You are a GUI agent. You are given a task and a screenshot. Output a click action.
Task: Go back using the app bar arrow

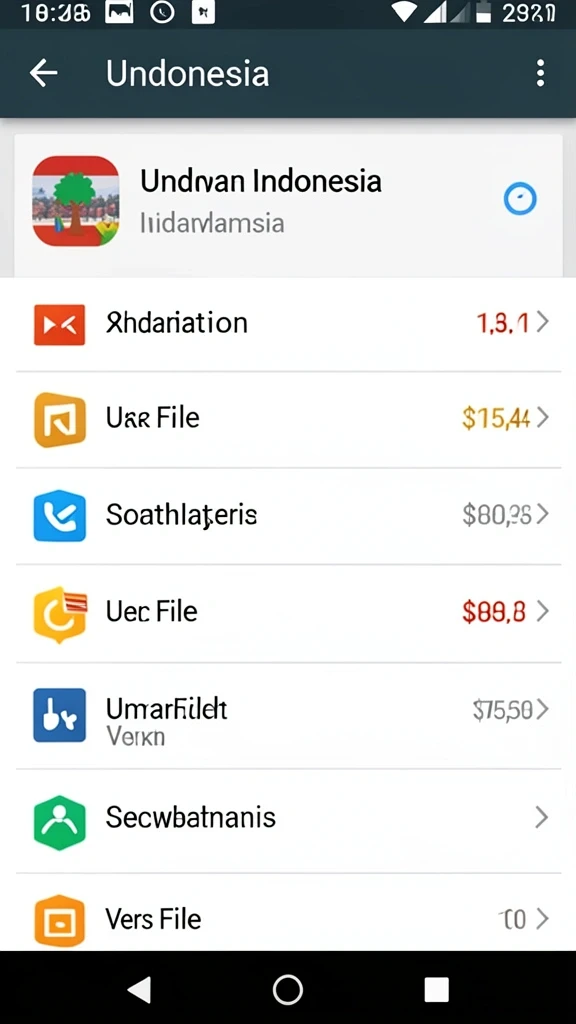point(44,73)
